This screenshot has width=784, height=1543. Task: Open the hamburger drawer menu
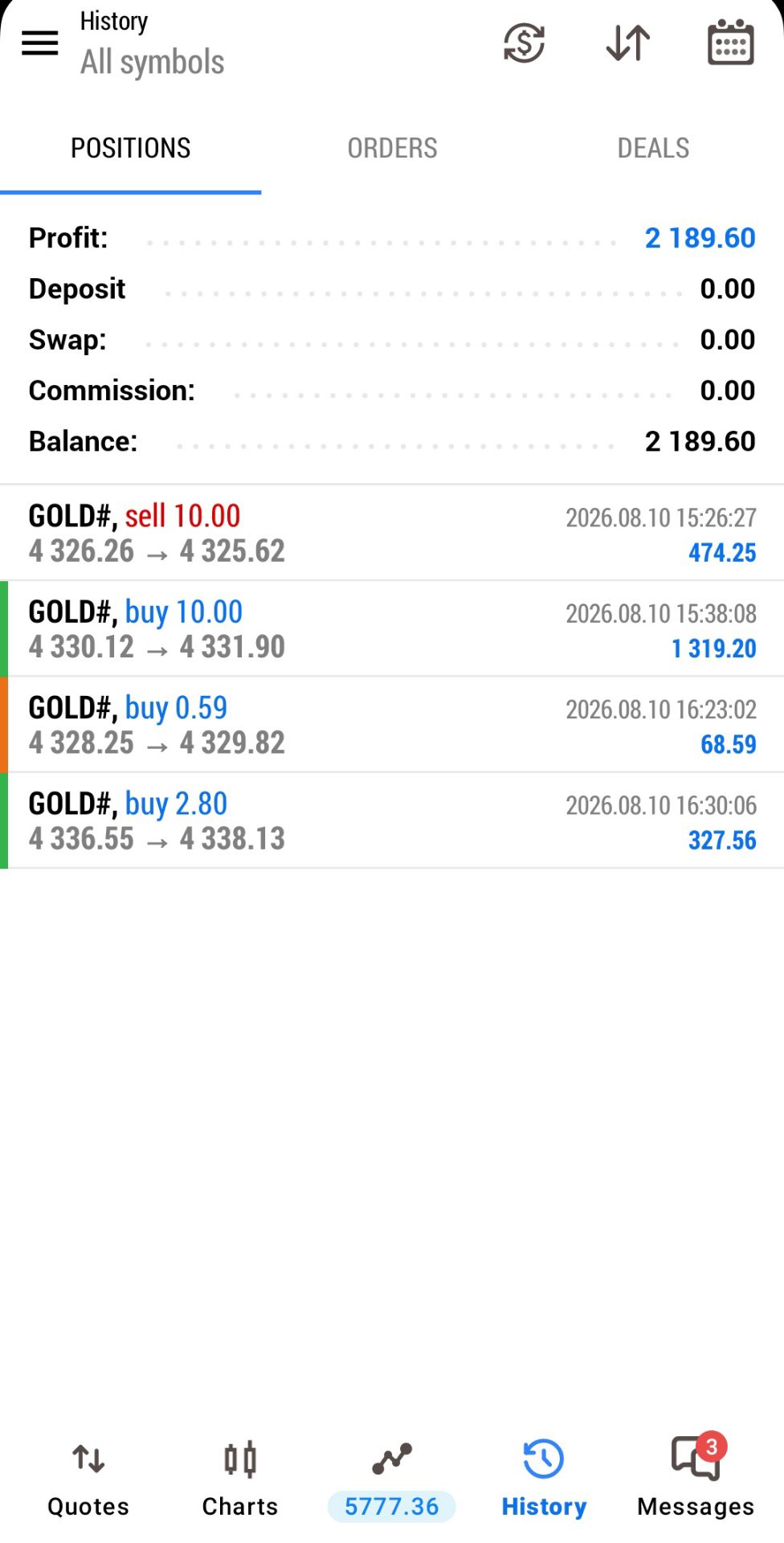click(39, 43)
